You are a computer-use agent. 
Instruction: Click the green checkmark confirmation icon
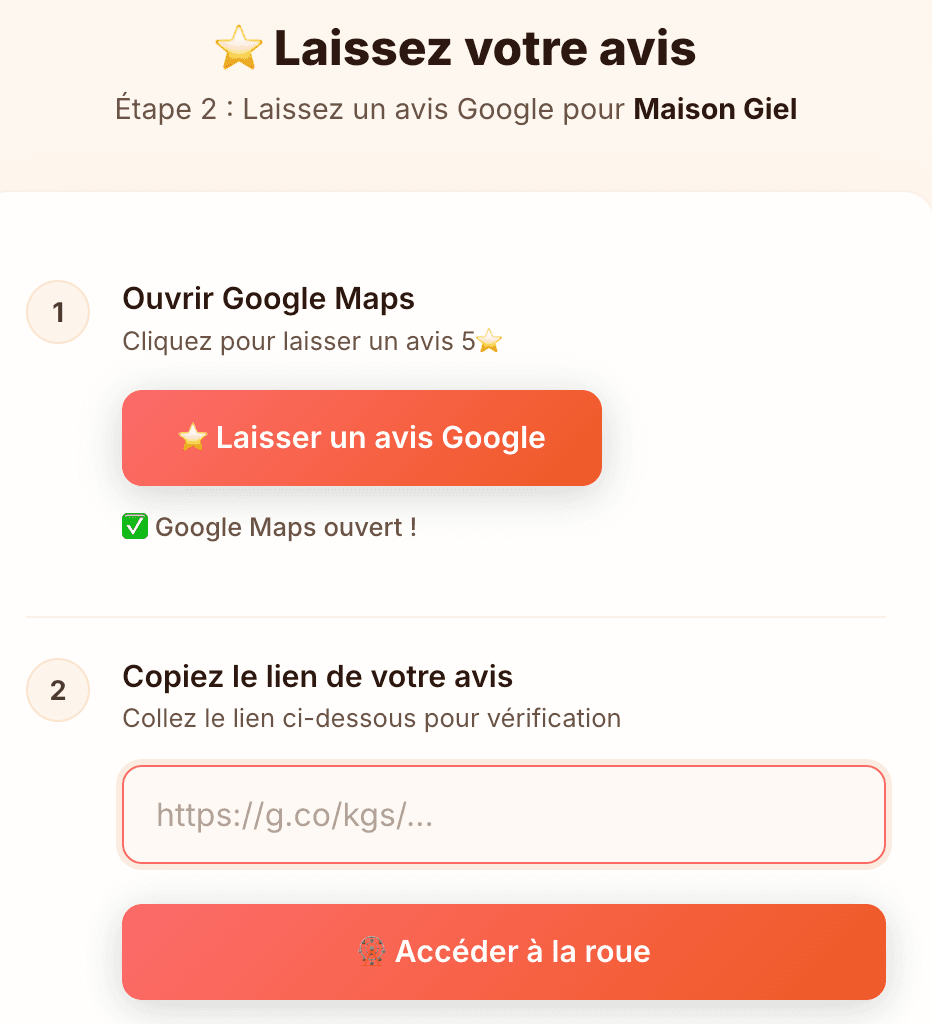(135, 526)
